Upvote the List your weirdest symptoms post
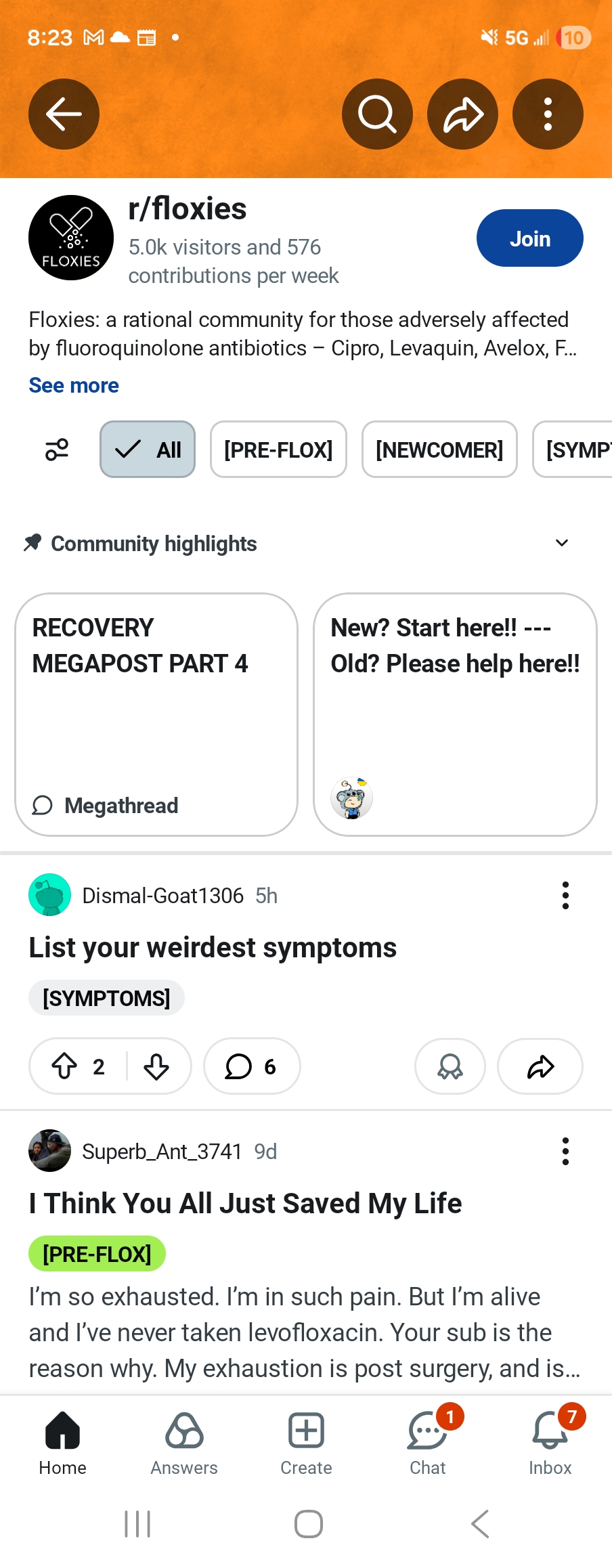This screenshot has width=612, height=1568. click(65, 1066)
